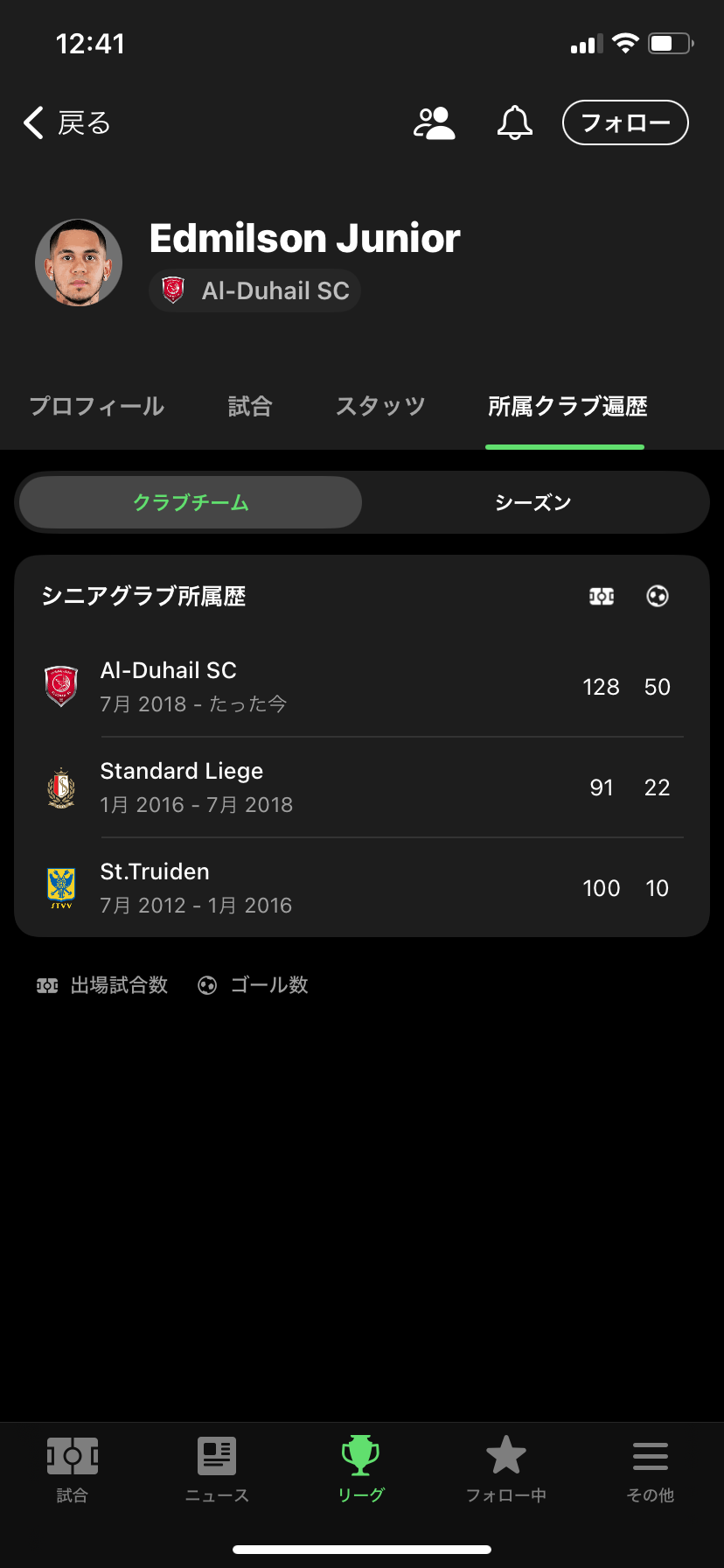
Task: Open the Al-Duhail SC team chip
Action: pyautogui.click(x=255, y=290)
